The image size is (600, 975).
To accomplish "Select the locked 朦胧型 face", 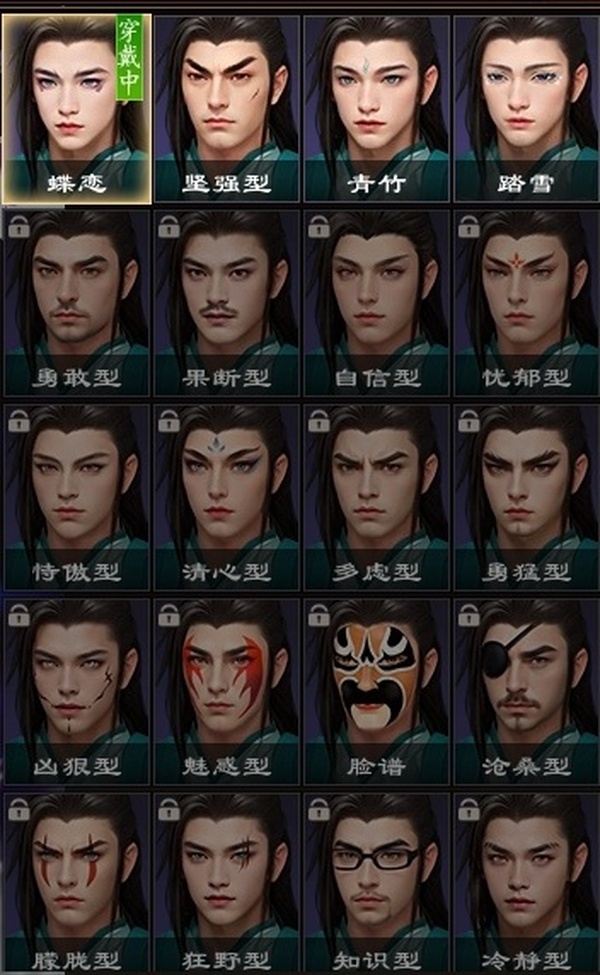I will (76, 884).
